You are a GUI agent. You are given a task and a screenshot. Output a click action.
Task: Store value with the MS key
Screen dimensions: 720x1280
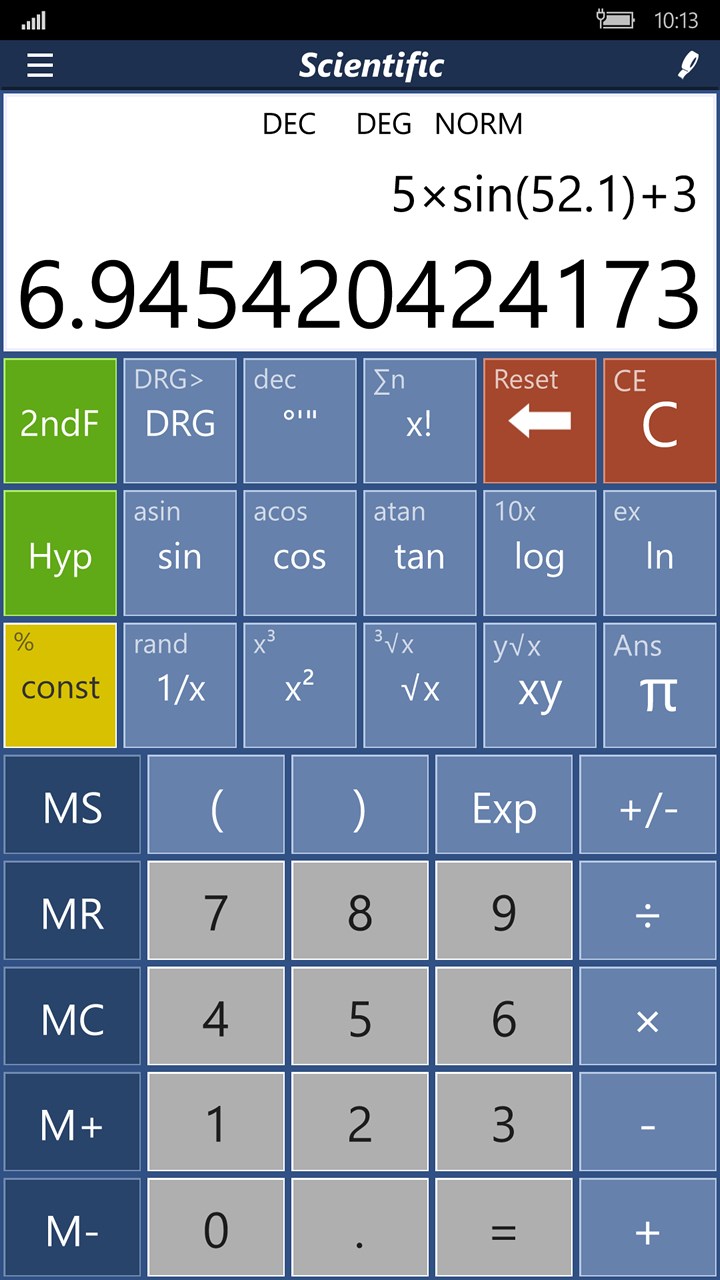click(71, 804)
